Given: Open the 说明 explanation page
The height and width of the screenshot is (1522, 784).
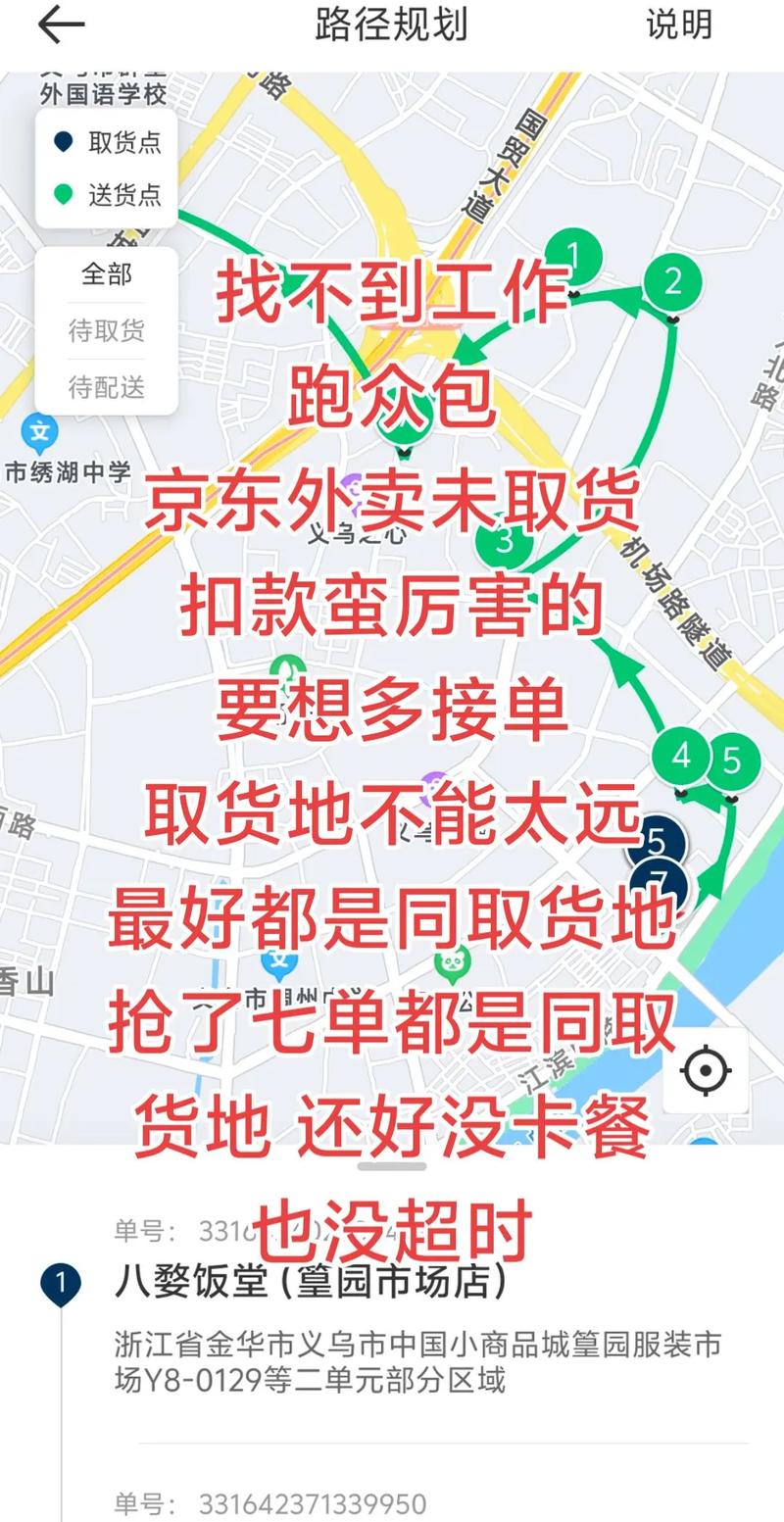Looking at the screenshot, I should [x=678, y=25].
